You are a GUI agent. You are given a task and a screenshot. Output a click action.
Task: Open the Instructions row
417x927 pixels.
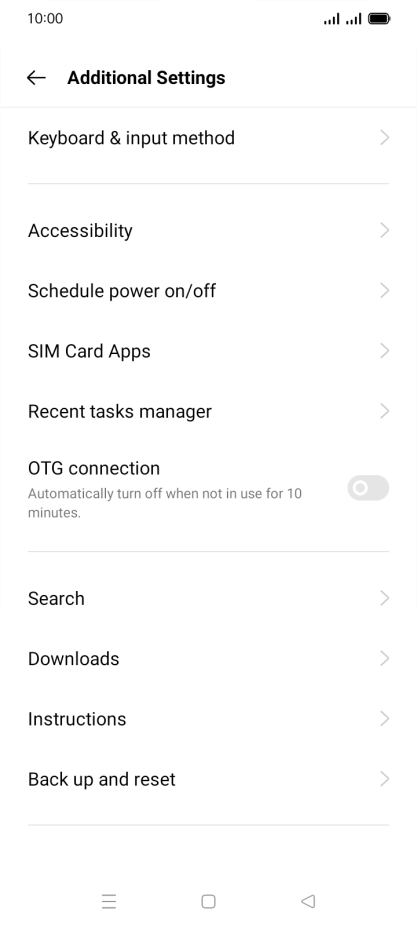(x=208, y=719)
